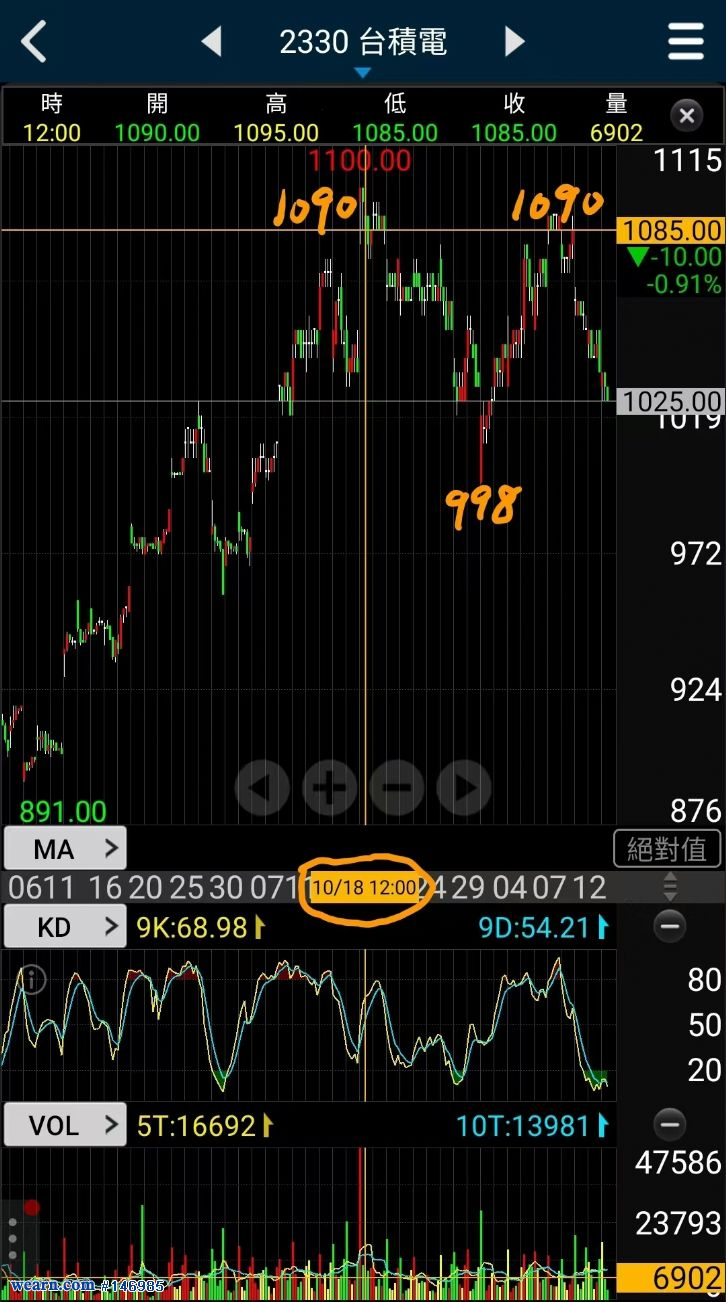Open the 2330 台積電 stock selector
This screenshot has height=1302, width=726.
(362, 44)
